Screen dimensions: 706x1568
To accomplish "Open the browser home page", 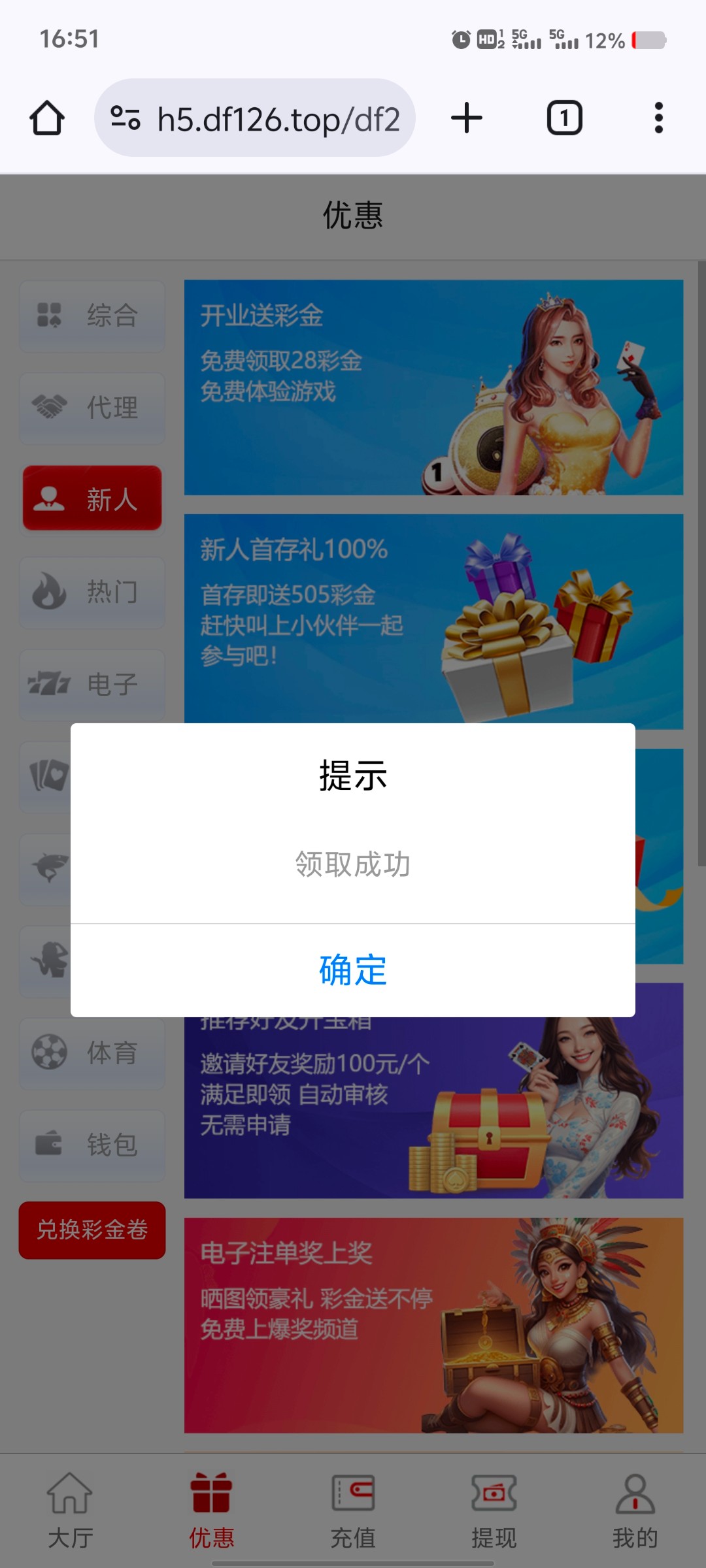I will (47, 118).
